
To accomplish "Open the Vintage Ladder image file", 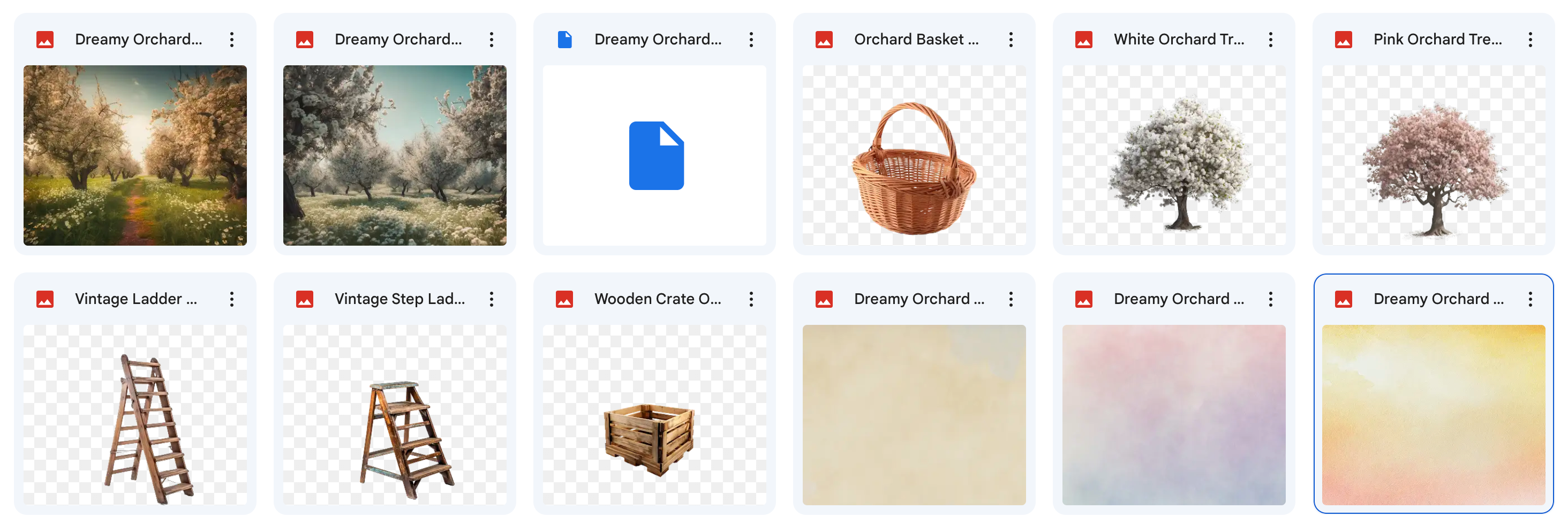I will tap(134, 415).
